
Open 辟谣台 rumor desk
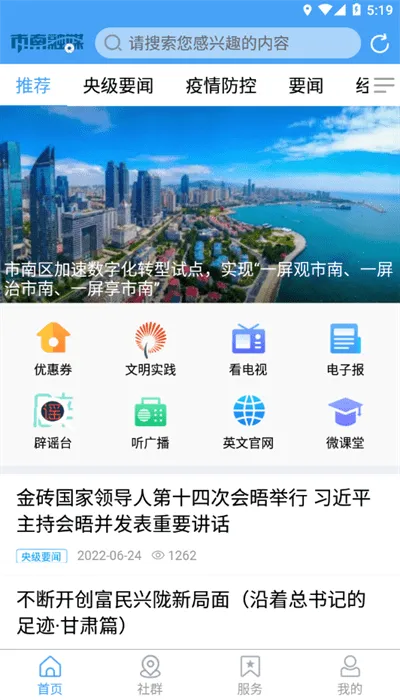[53, 421]
